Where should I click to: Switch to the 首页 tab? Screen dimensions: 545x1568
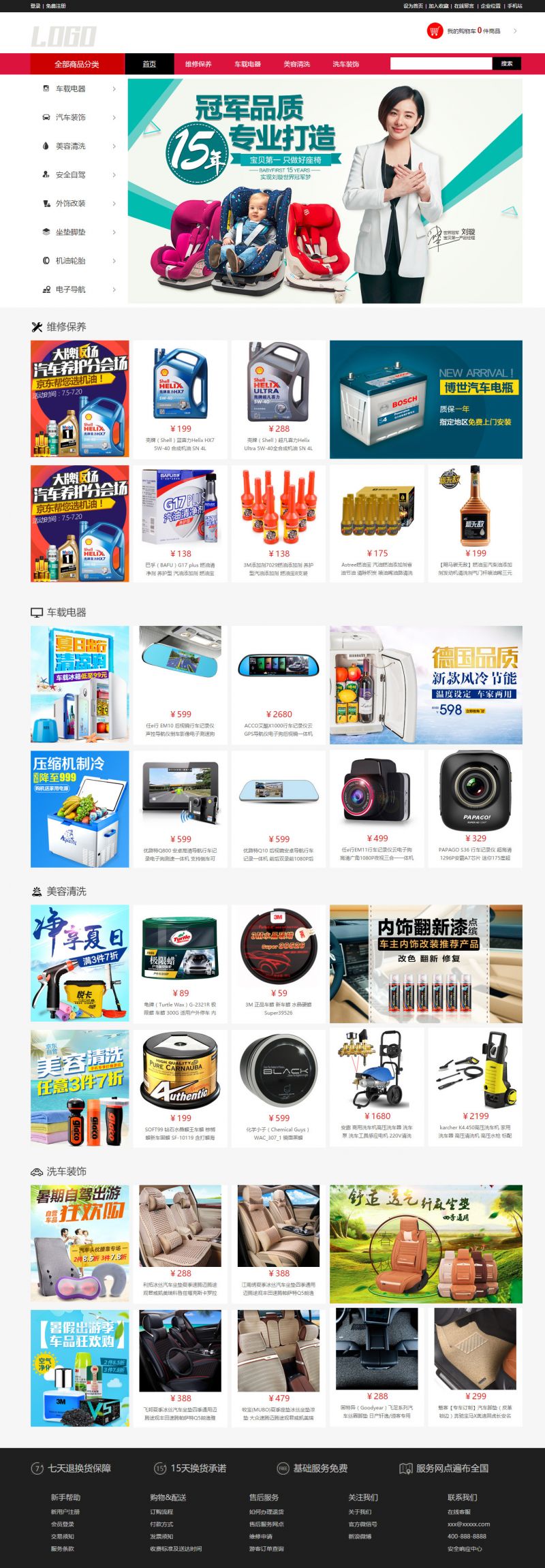(149, 64)
